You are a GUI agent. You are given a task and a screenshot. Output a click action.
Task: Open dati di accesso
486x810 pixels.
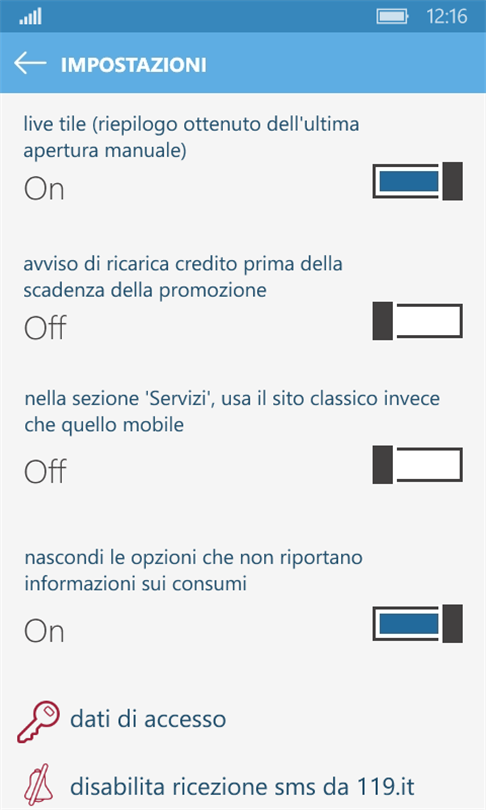(122, 720)
